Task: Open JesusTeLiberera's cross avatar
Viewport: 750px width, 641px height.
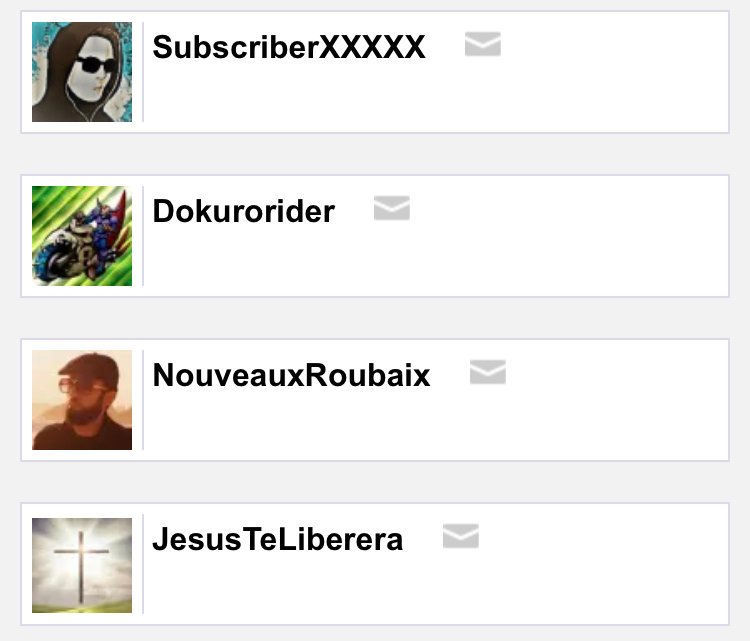Action: coord(82,564)
